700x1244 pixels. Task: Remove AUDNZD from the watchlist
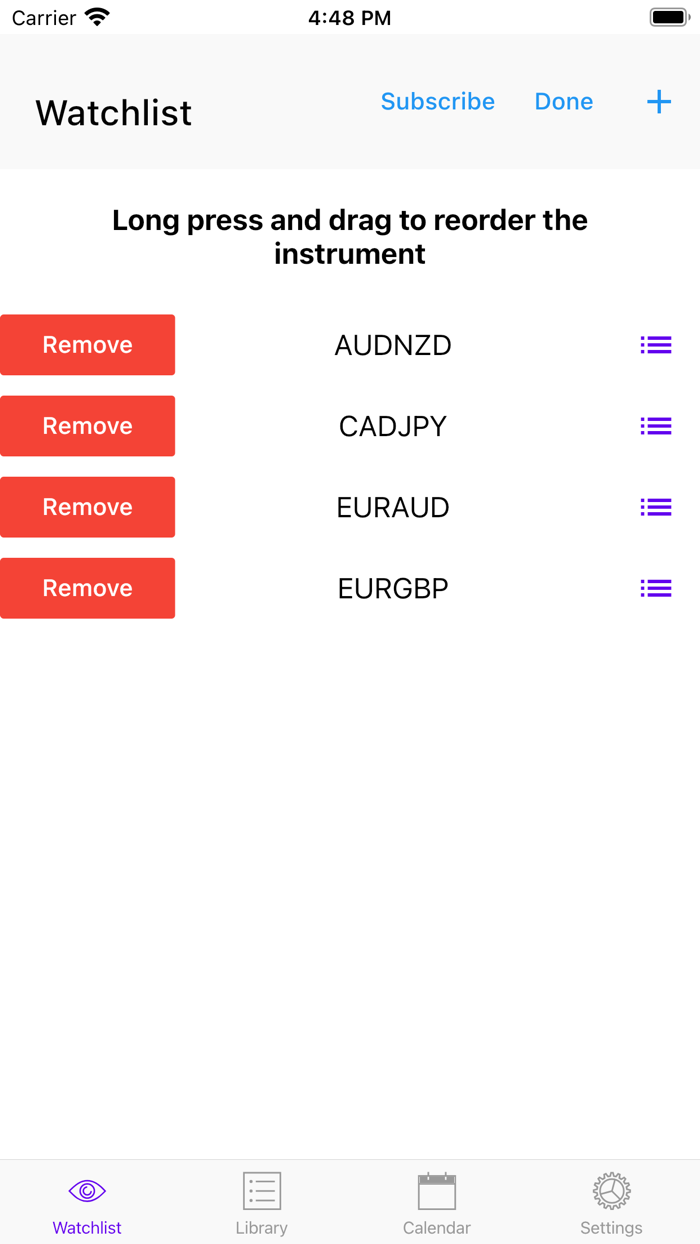[88, 345]
